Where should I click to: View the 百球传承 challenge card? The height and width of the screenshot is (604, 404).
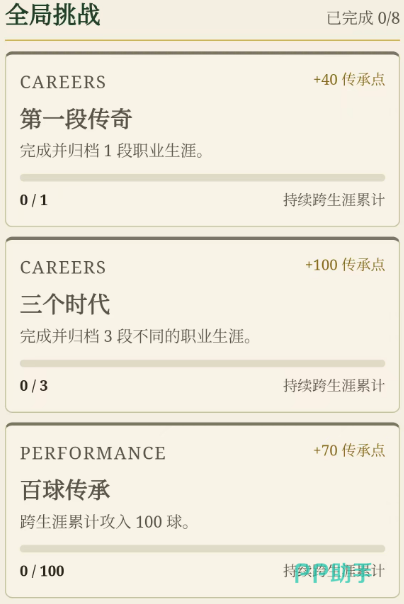pos(202,511)
